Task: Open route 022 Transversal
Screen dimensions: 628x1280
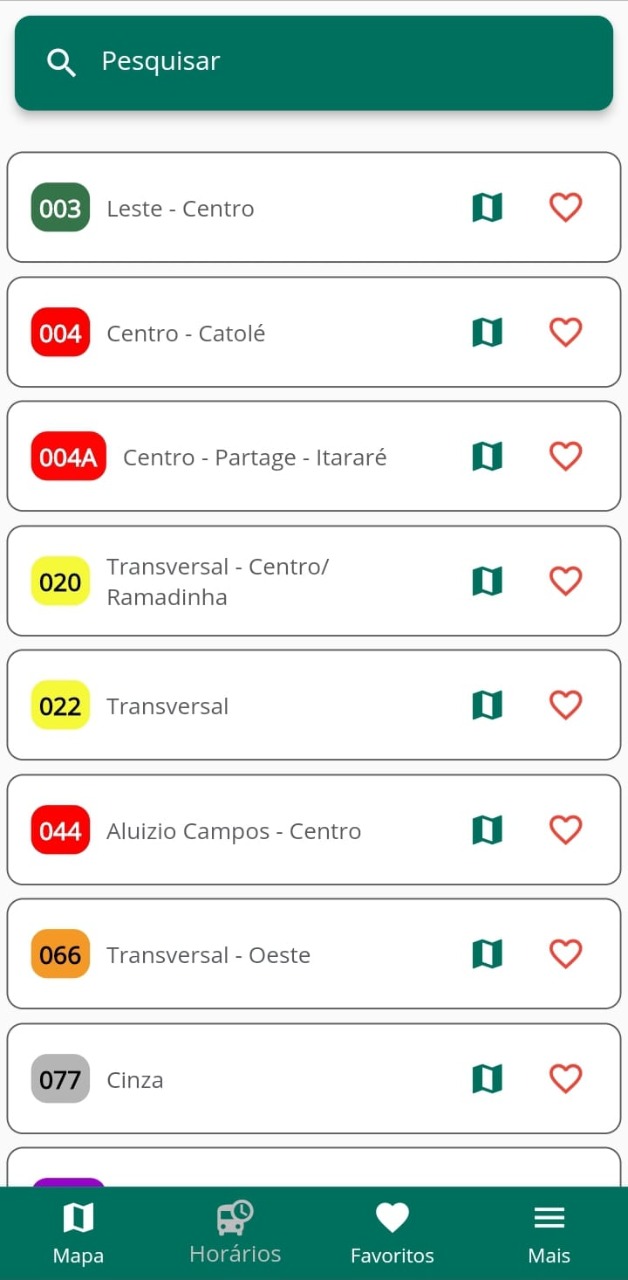Action: (x=313, y=706)
